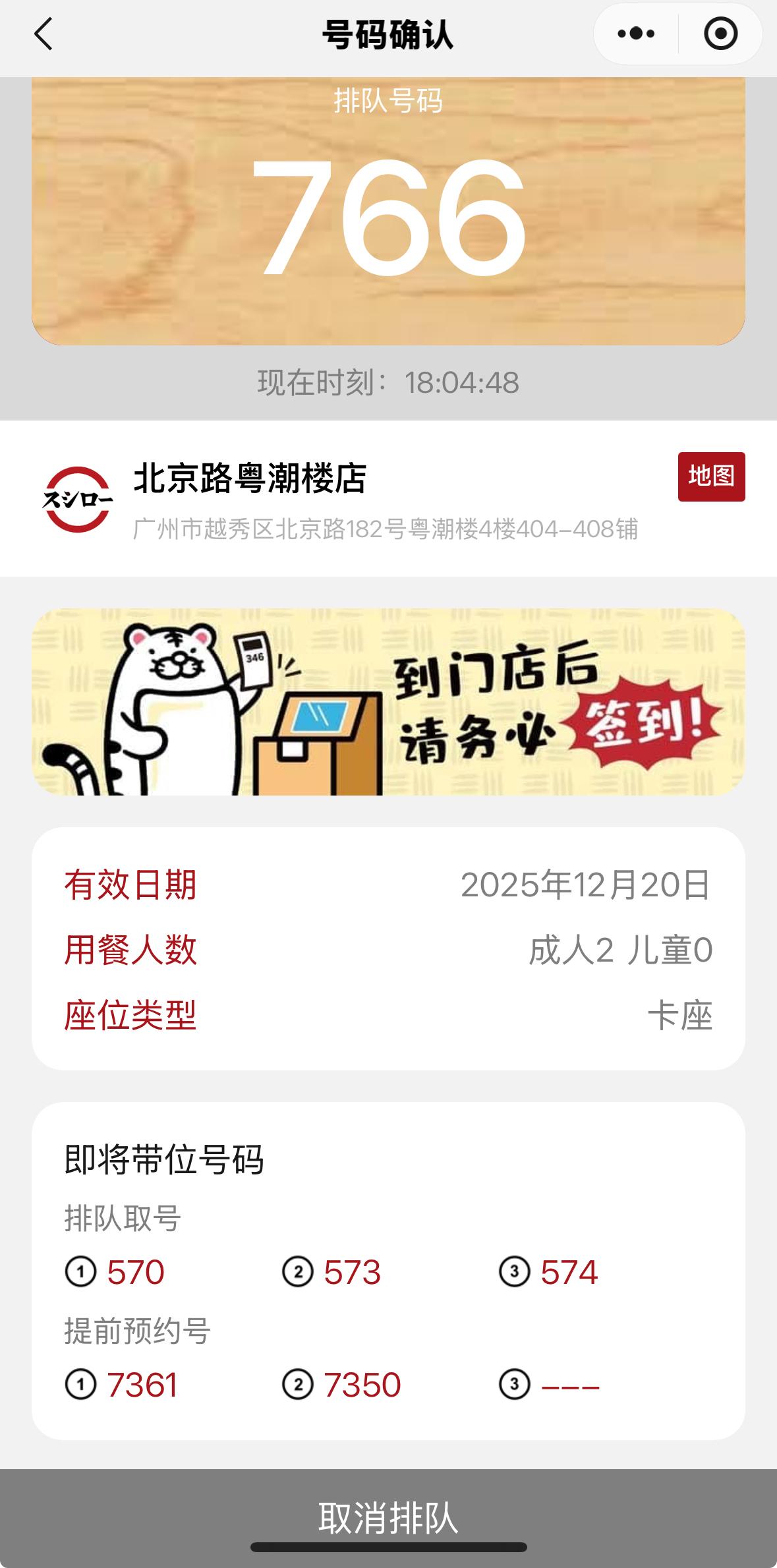Tap the 到门店后请务必签到 check-in banner
The width and height of the screenshot is (777, 1568).
tap(388, 702)
